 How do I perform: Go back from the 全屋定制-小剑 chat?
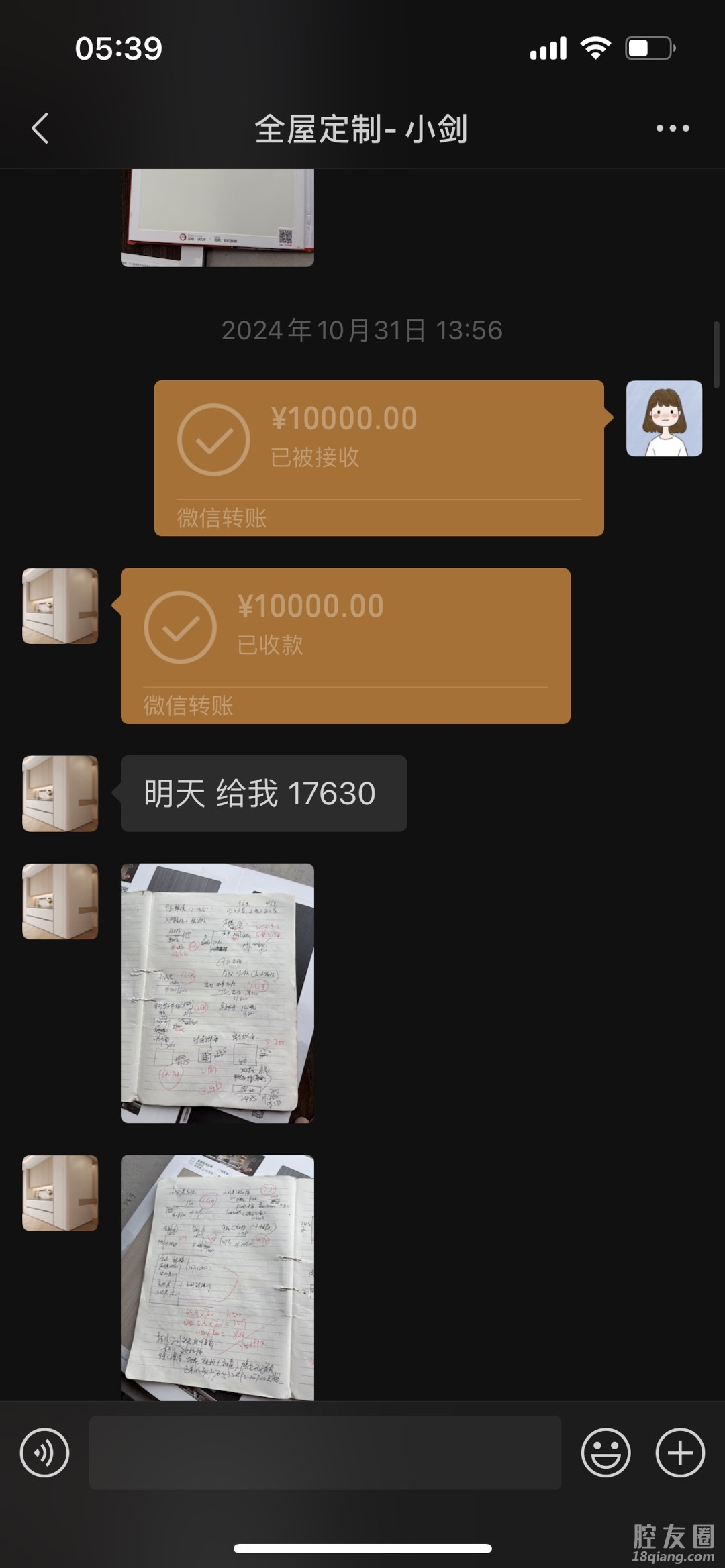(x=40, y=128)
